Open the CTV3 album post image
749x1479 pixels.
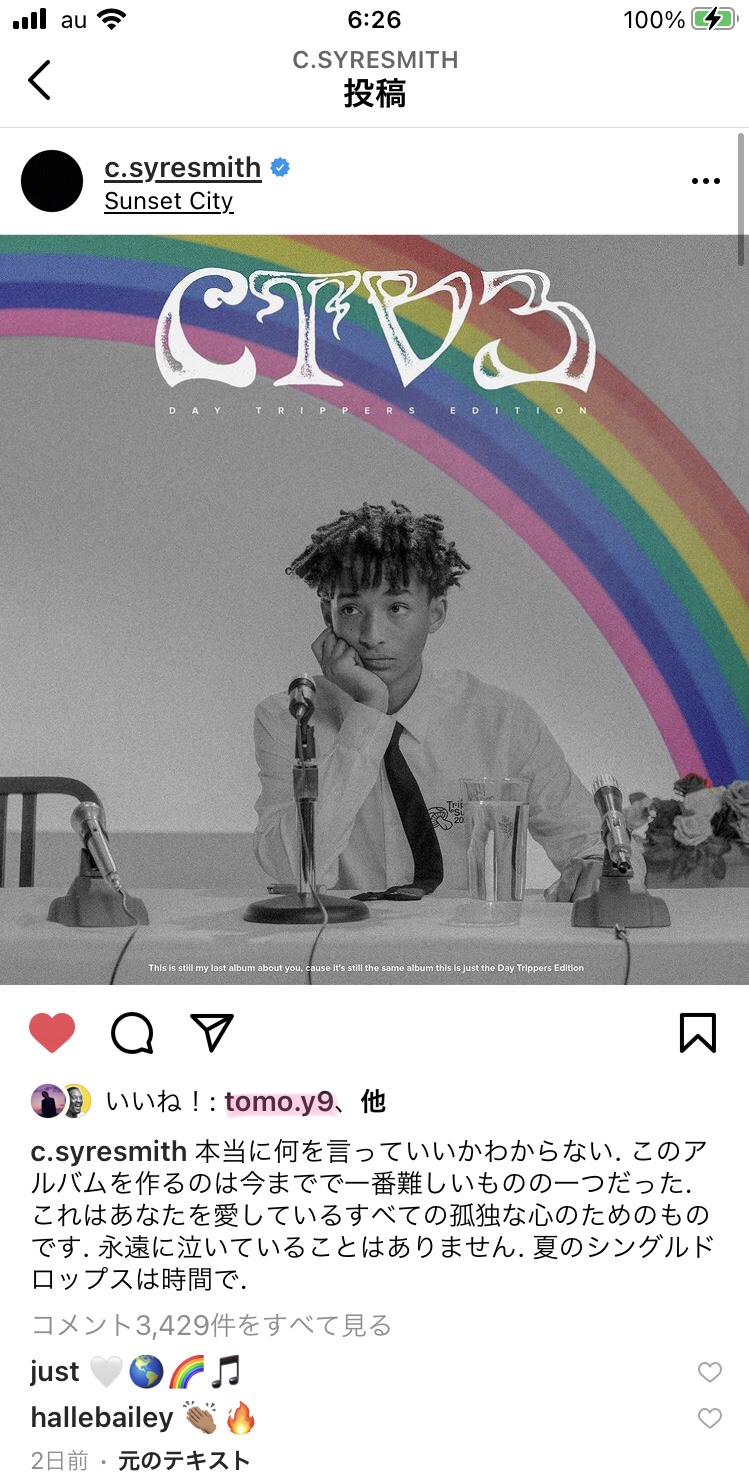[374, 608]
